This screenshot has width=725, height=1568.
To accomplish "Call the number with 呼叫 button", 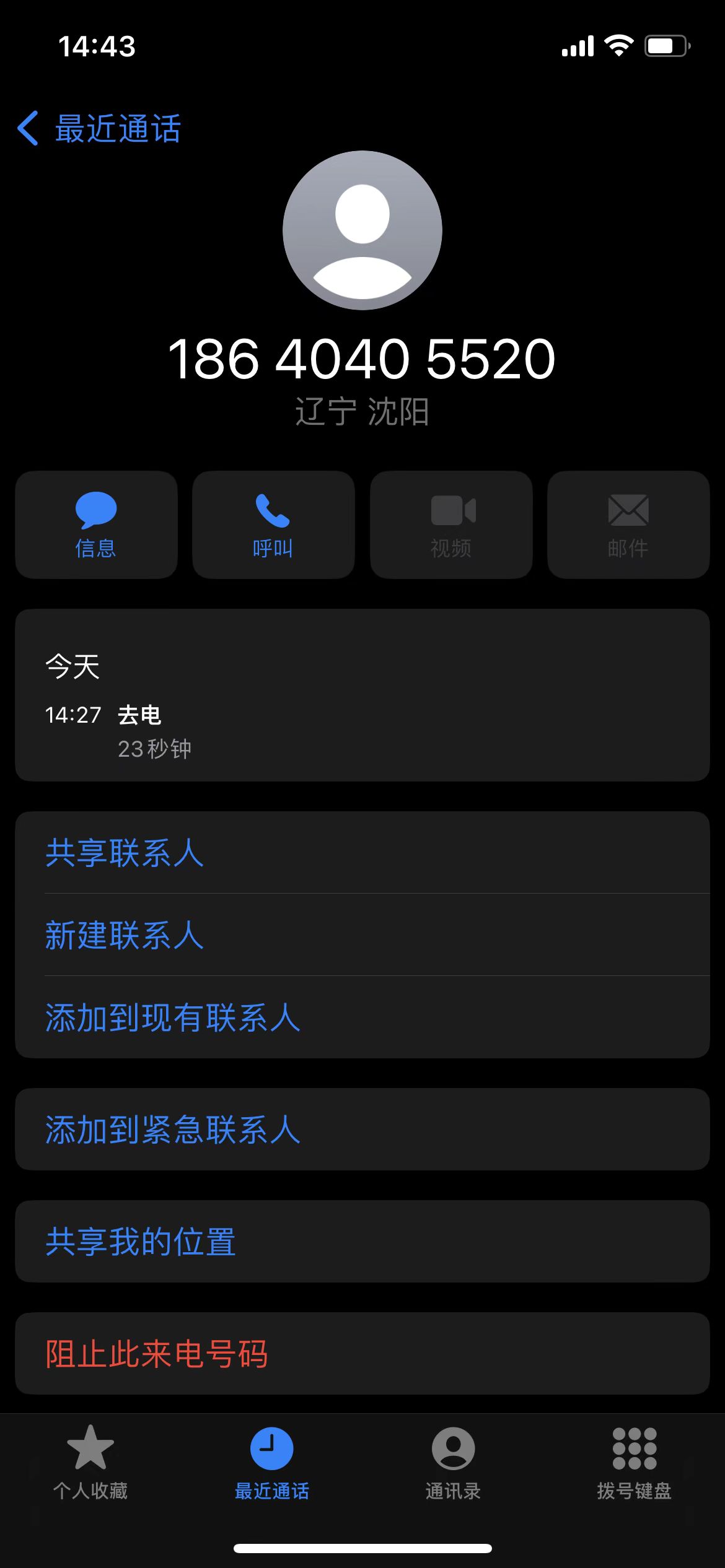I will (x=273, y=525).
